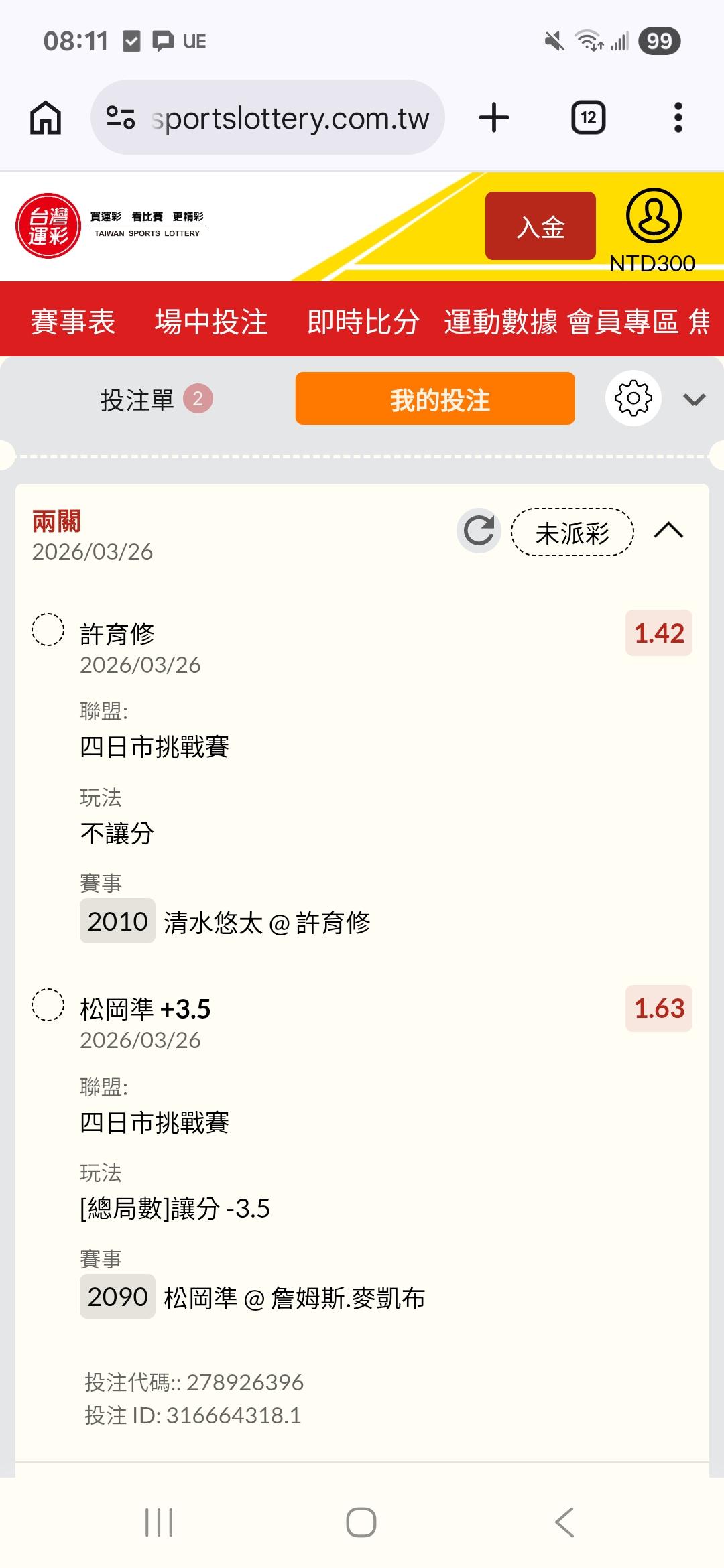
Task: Show the open tabs switcher
Action: coord(588,118)
